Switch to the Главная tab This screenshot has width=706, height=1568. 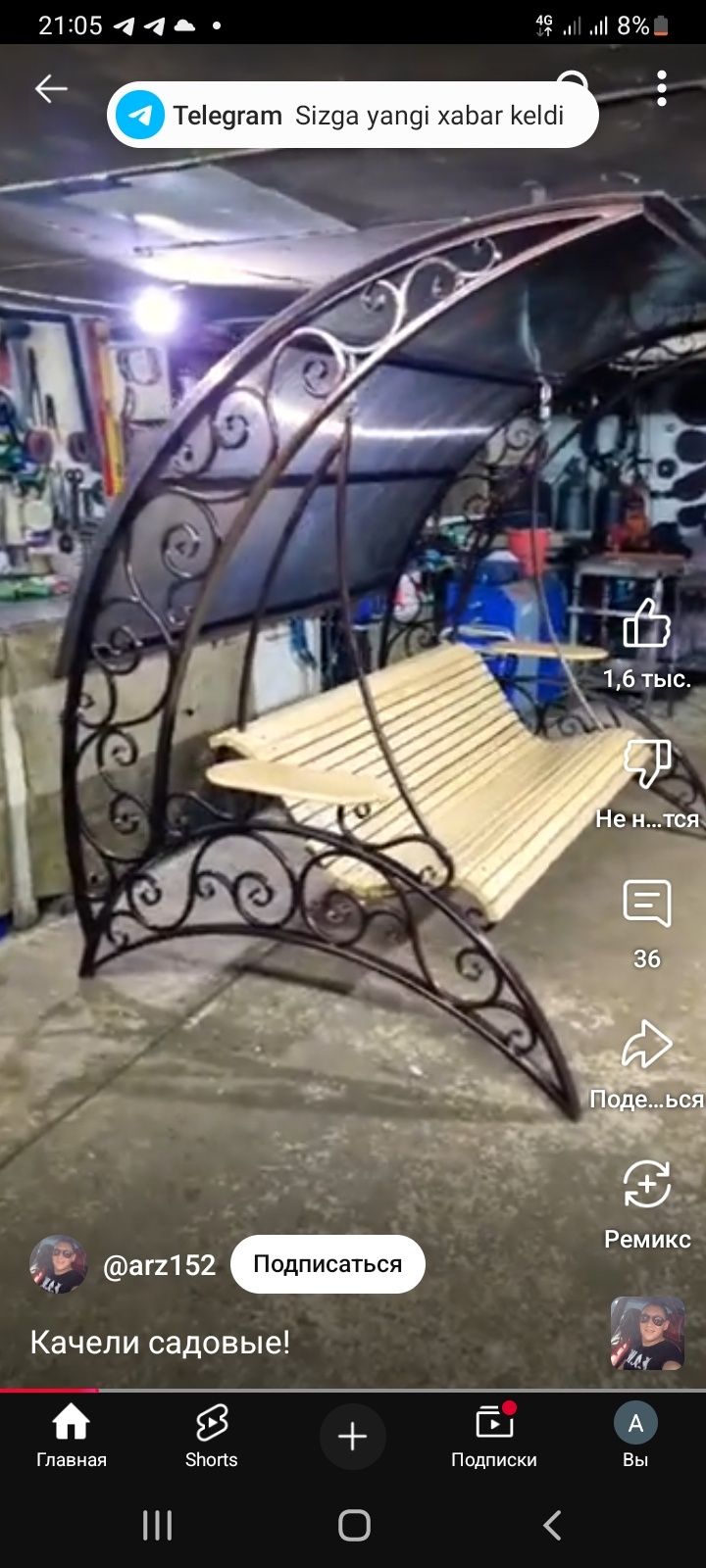pos(72,1436)
